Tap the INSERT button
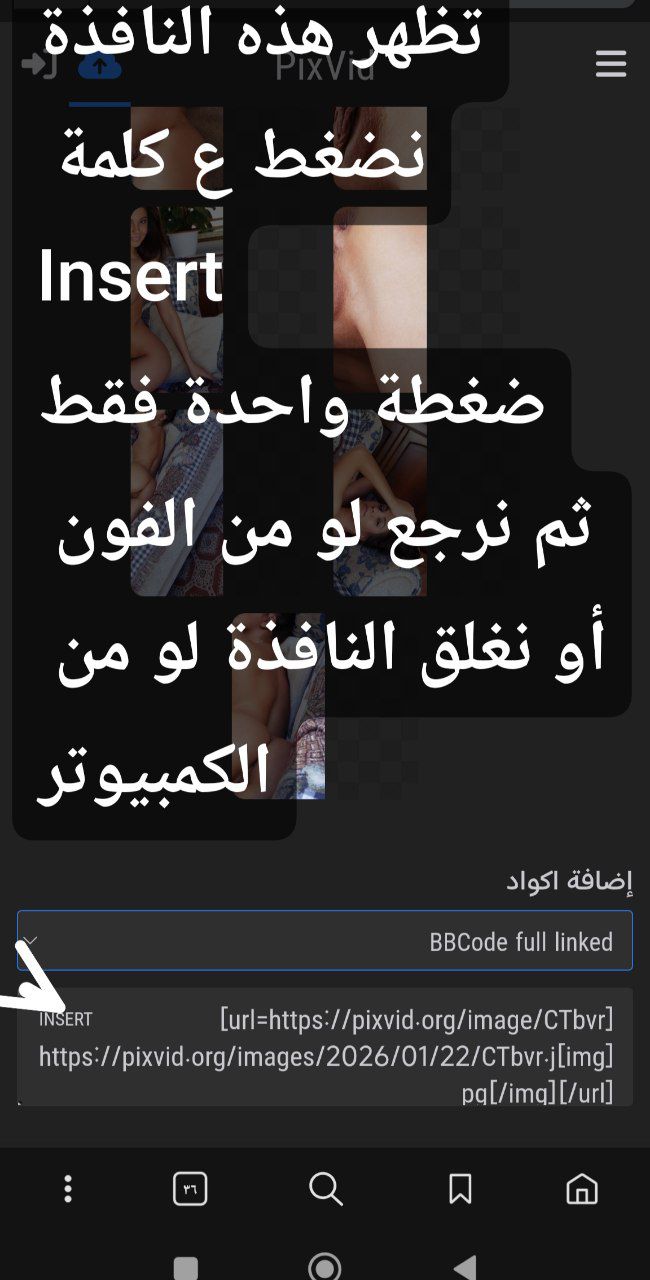Screen dimensions: 650x1280 pyautogui.click(x=66, y=1019)
